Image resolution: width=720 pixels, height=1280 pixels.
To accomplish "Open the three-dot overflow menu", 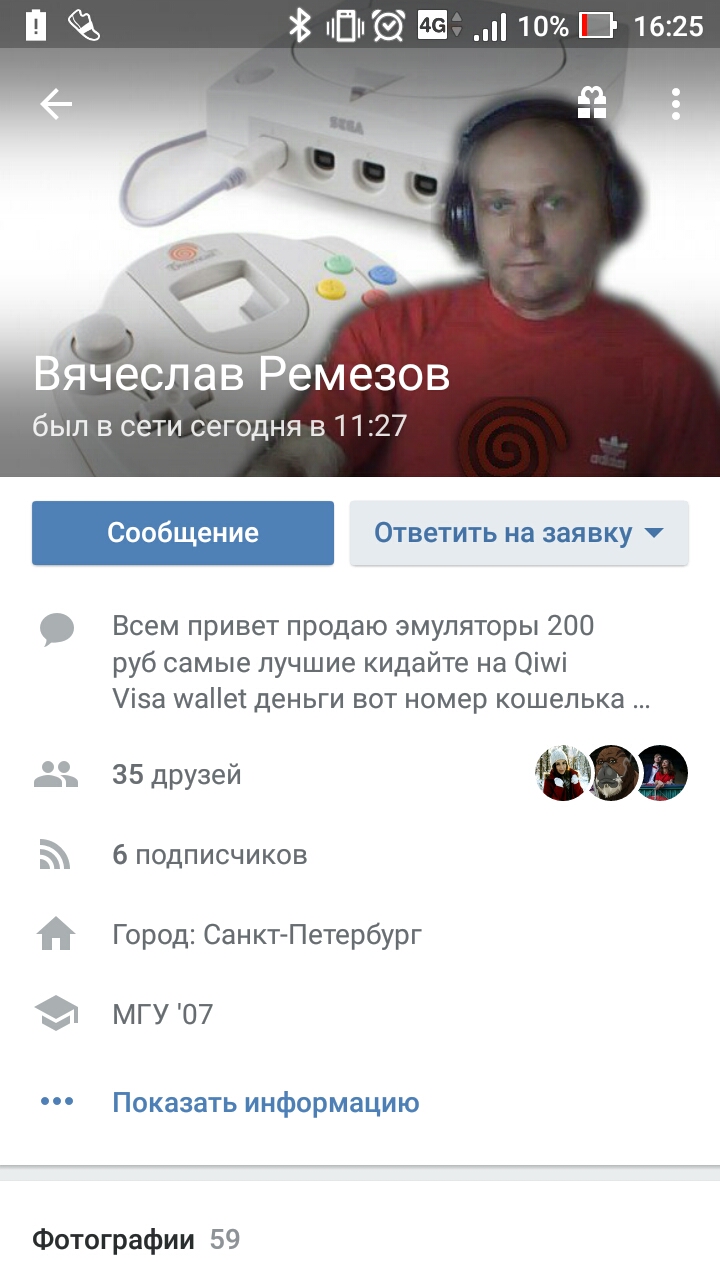I will tap(676, 104).
